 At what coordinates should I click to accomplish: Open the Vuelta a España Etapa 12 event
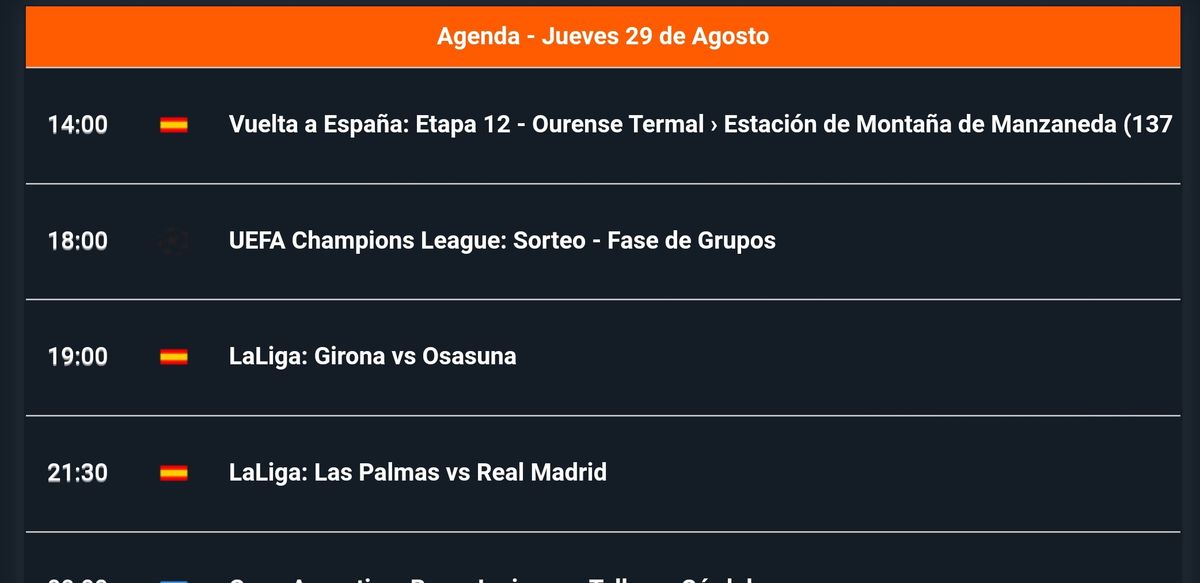point(700,125)
